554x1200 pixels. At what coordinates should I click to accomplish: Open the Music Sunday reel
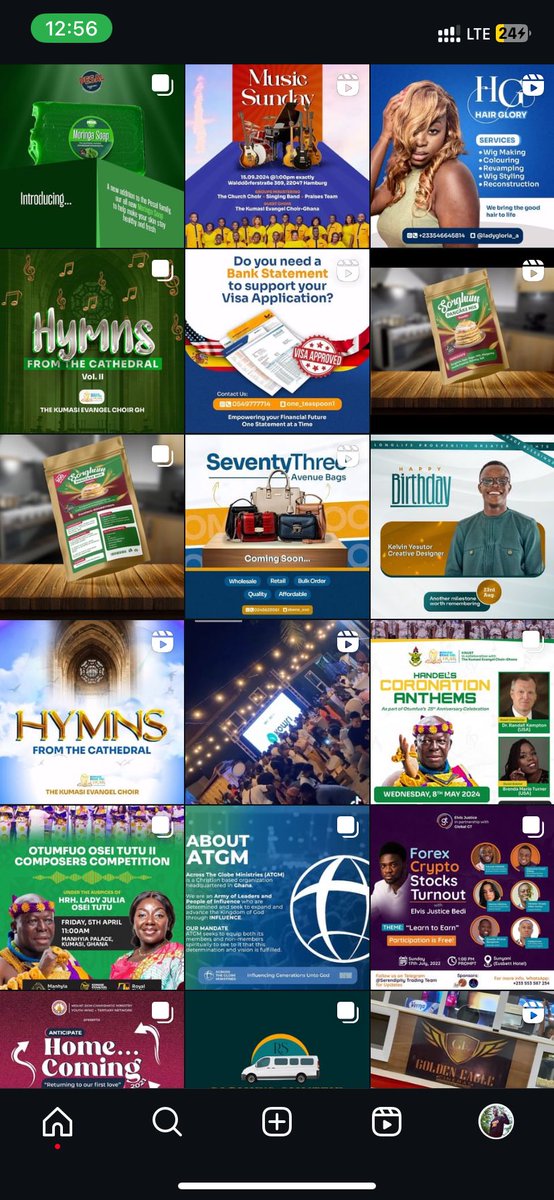pos(277,156)
